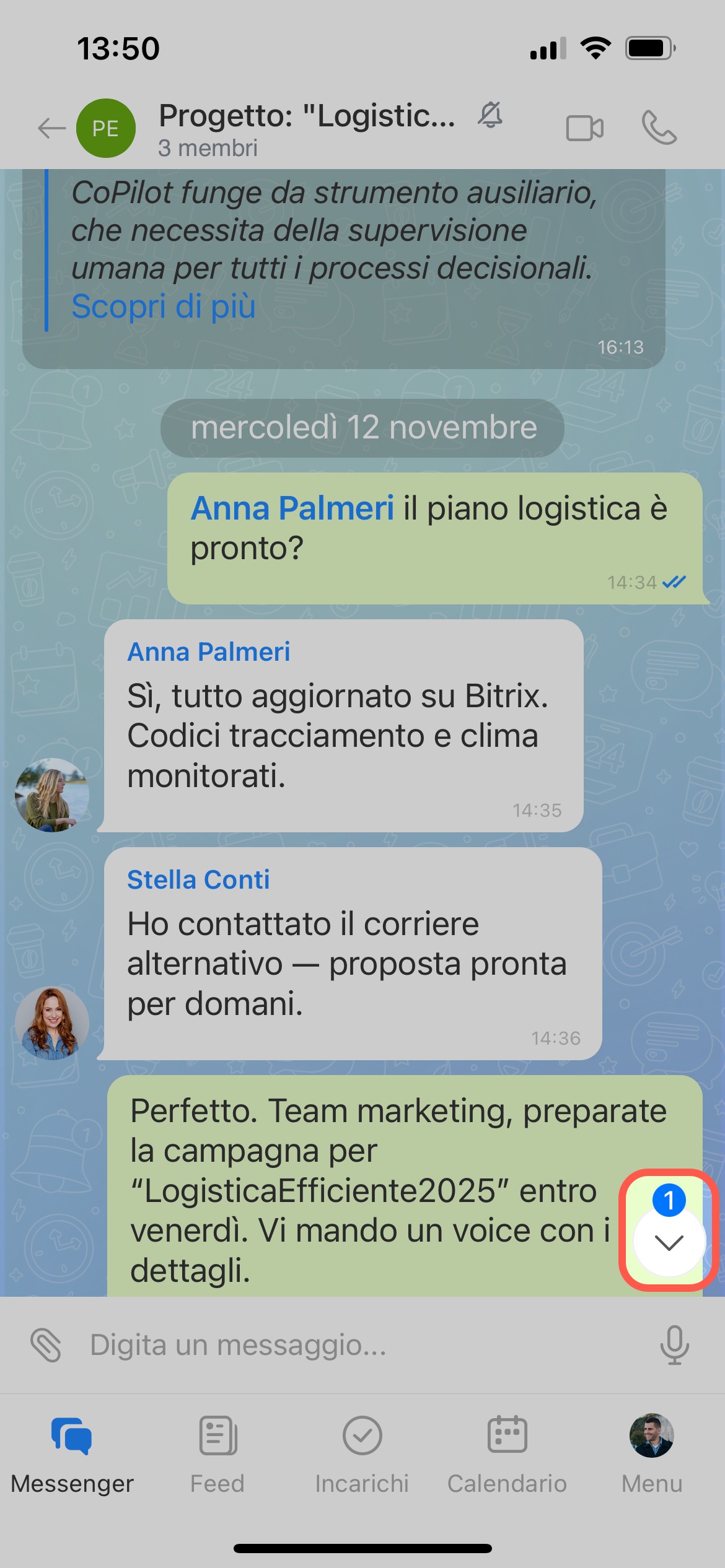Open Anna Palmeri's profile avatar

click(52, 795)
